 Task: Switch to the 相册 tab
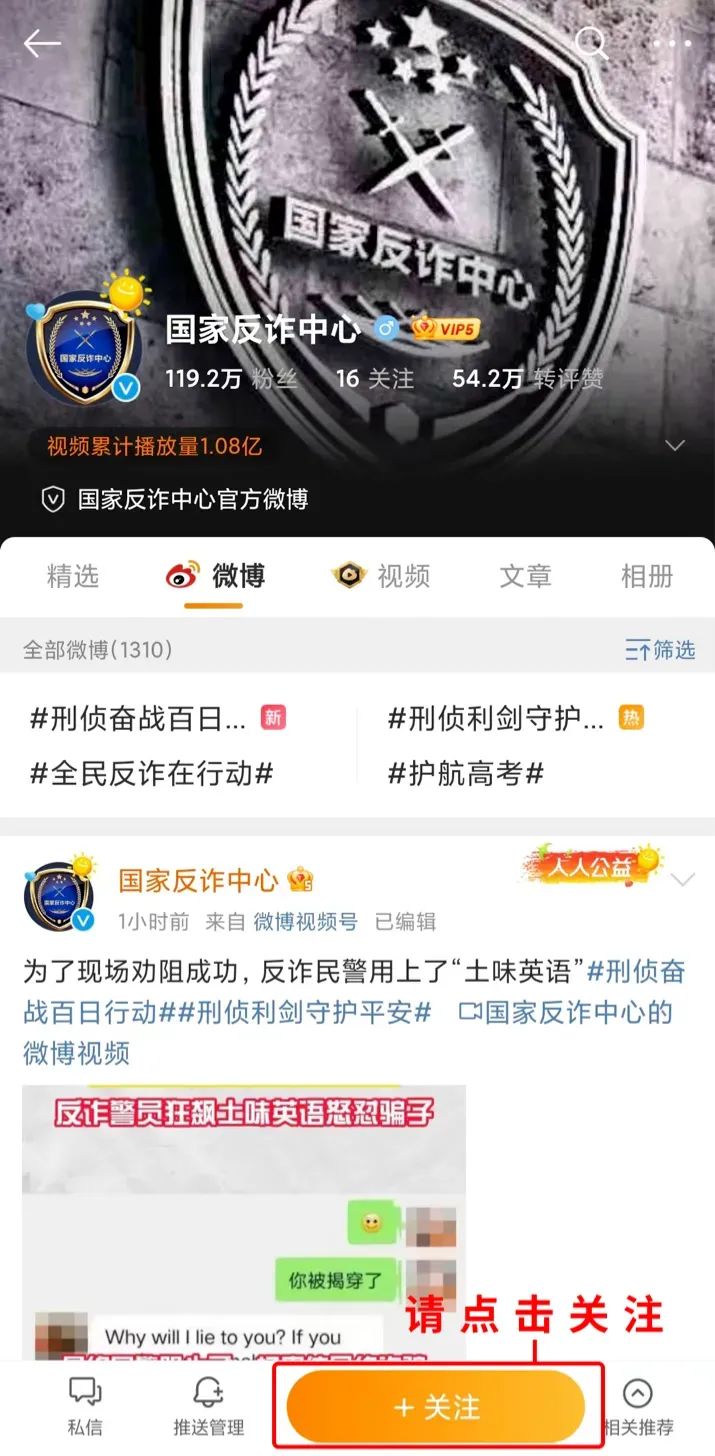coord(646,576)
